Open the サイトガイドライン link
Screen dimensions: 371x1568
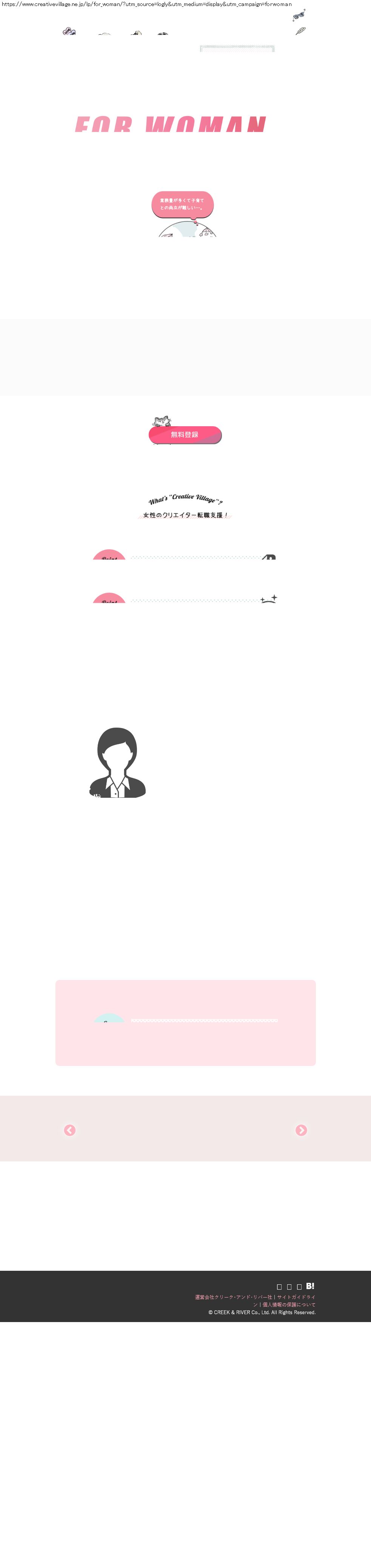point(296,1297)
